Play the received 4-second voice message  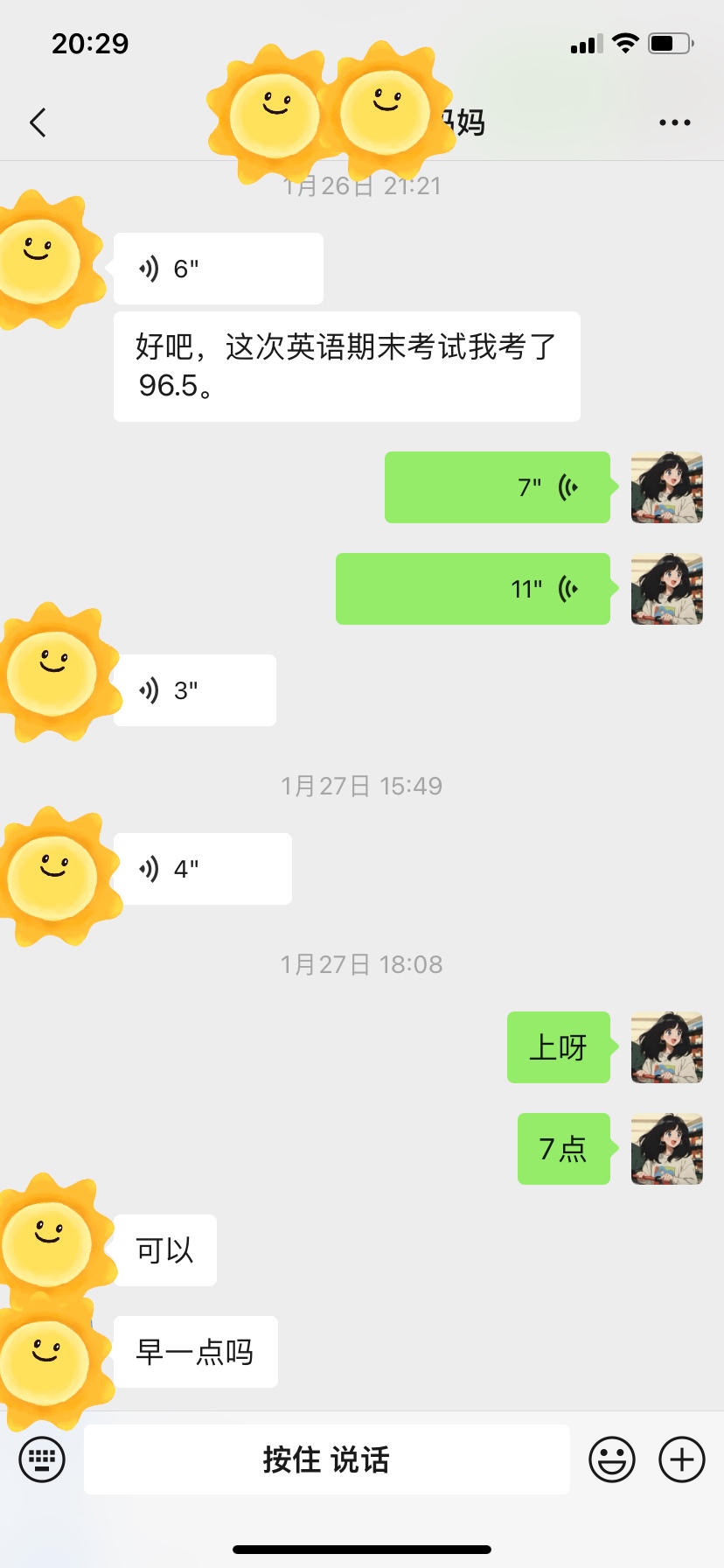[202, 869]
